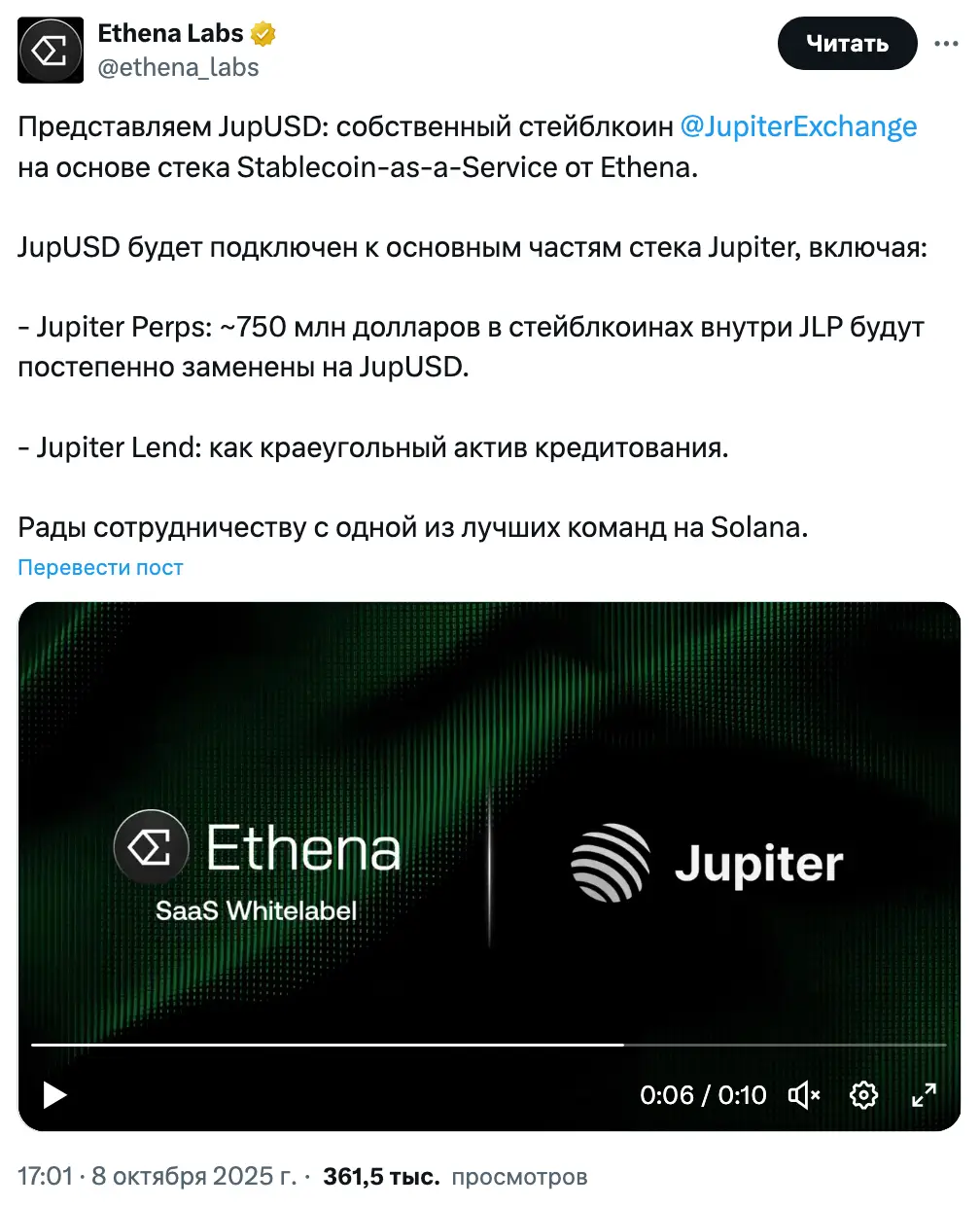This screenshot has height=1208, width=980.
Task: Open the Ethena Labs account name
Action: [x=171, y=33]
